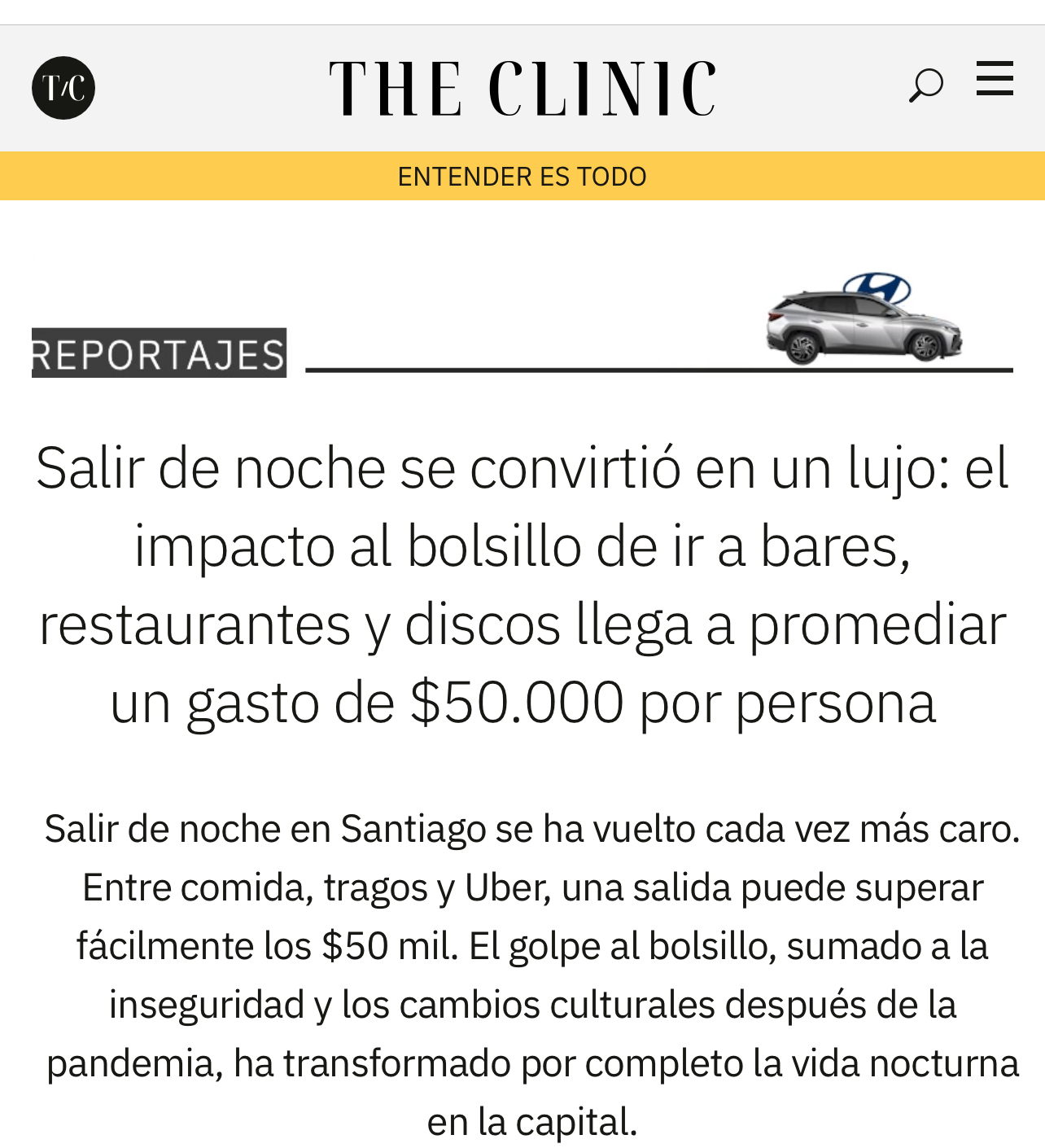Open the Reportajes section tag
Viewport: 1045px width, 1148px height.
pyautogui.click(x=160, y=353)
